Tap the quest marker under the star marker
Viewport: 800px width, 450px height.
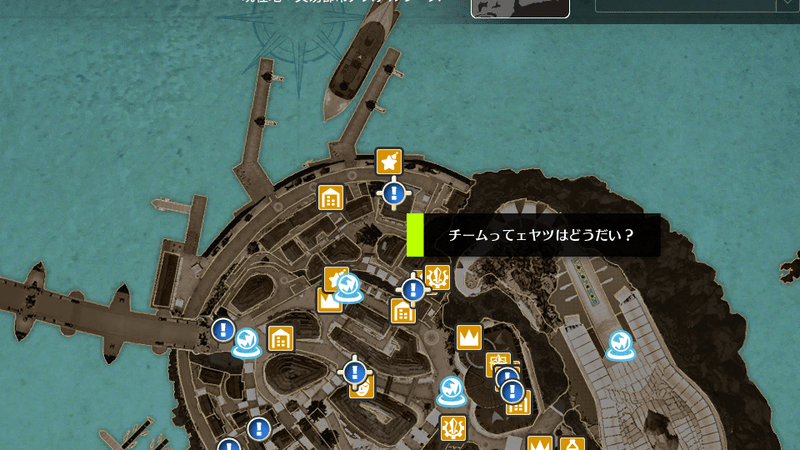point(395,193)
